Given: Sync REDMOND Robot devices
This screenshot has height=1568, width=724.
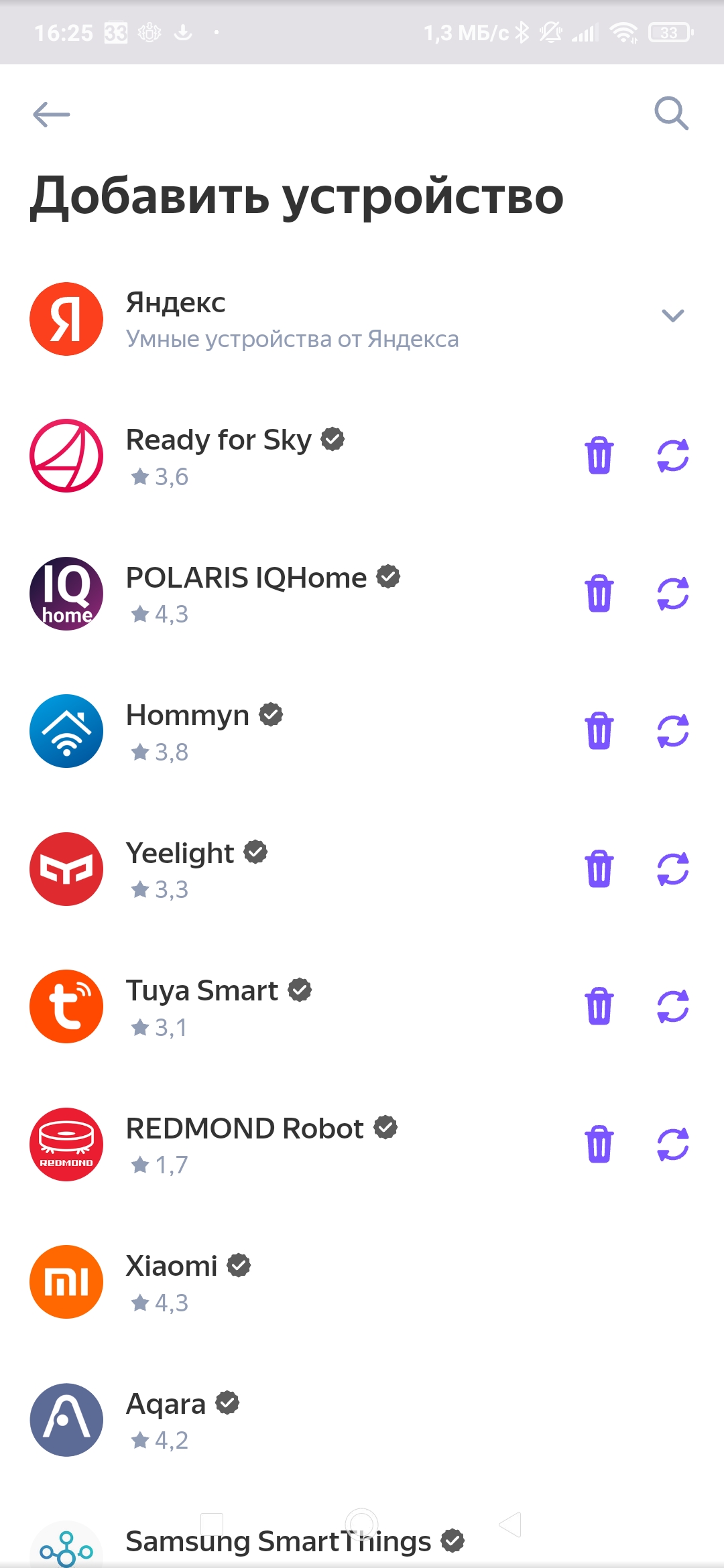Looking at the screenshot, I should [x=672, y=1145].
